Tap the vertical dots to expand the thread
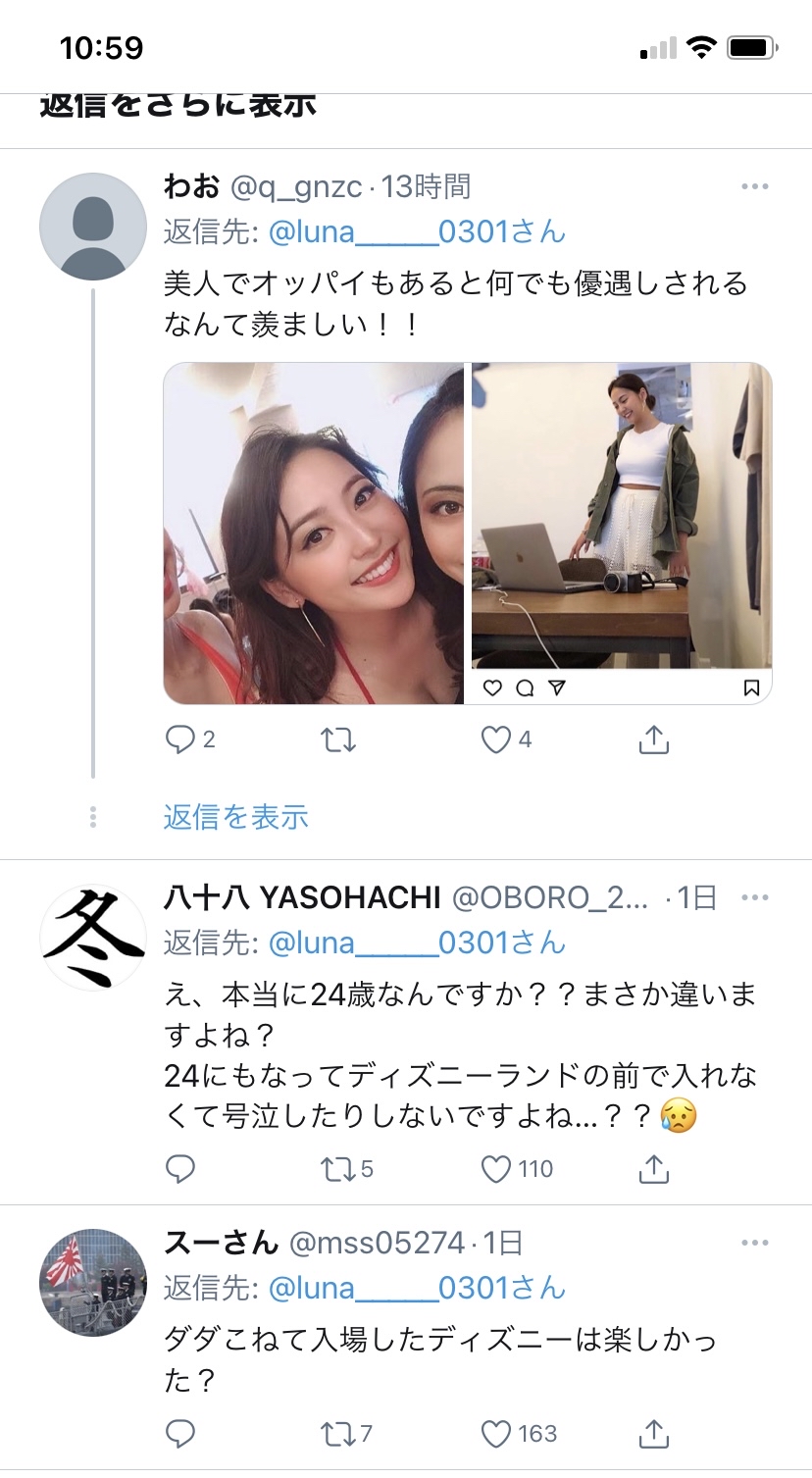Viewport: 812px width, 1478px height. 92,816
